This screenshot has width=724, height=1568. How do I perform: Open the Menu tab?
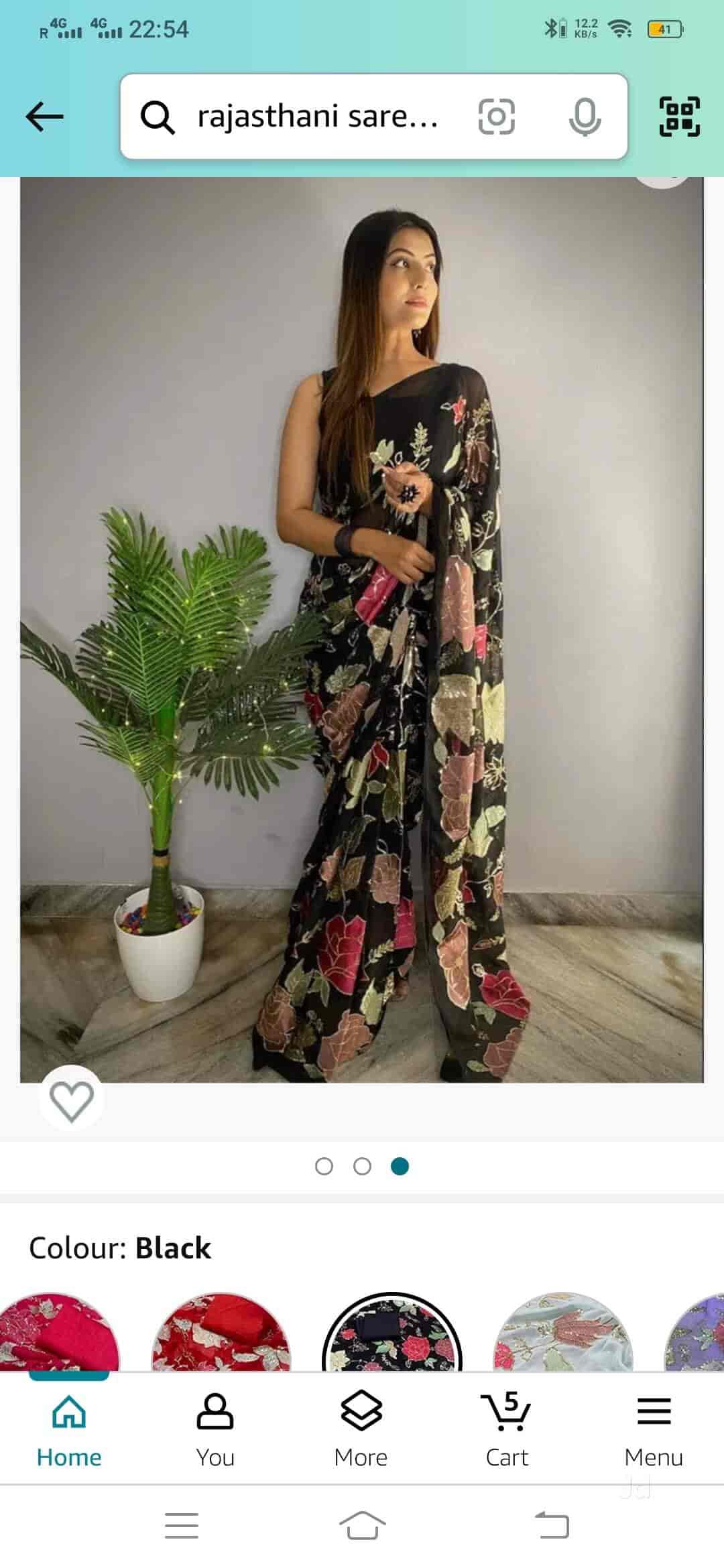tap(654, 1430)
